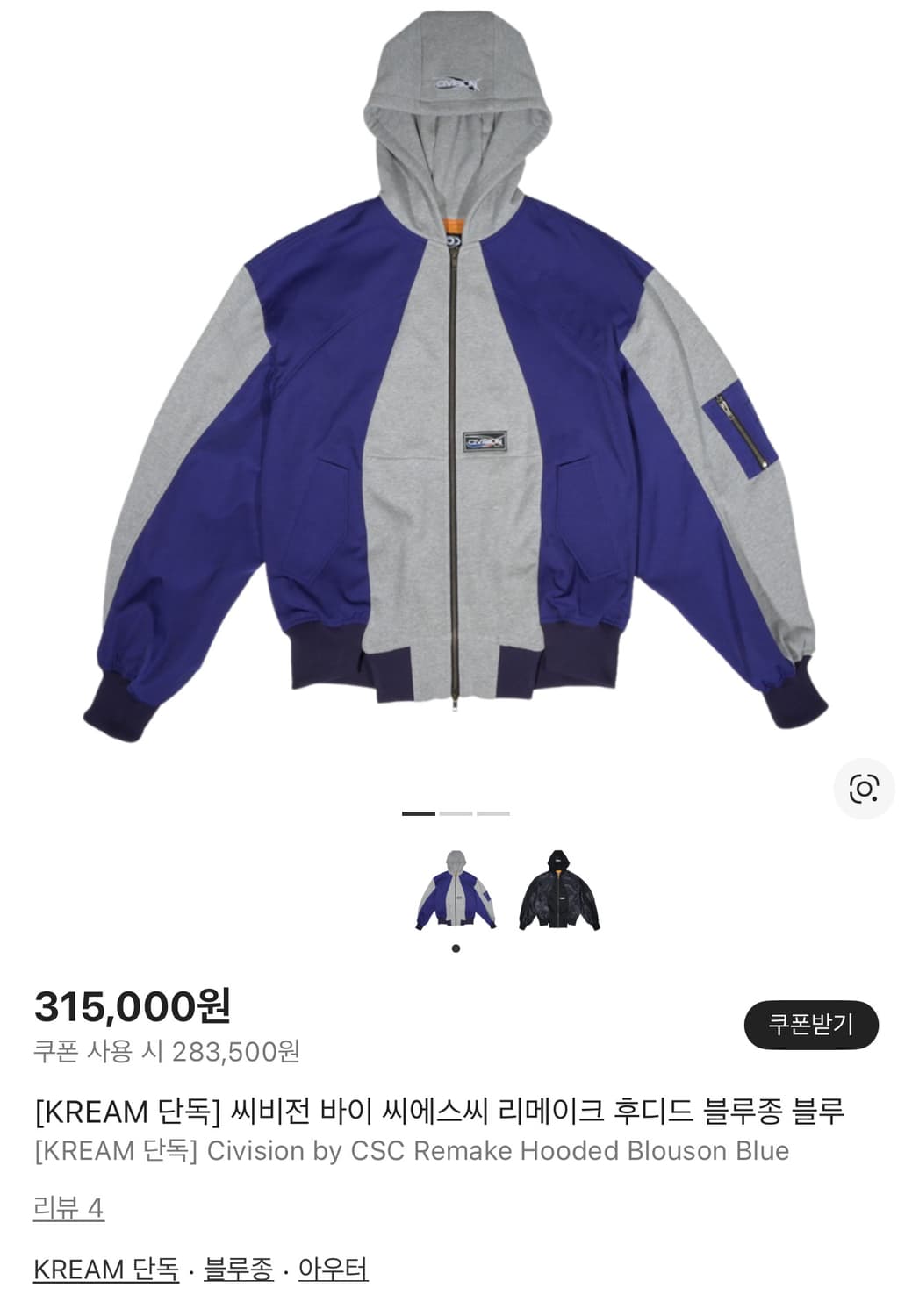Select the third carousel indicator bar
Viewport: 912px width, 1316px height.
[x=492, y=814]
